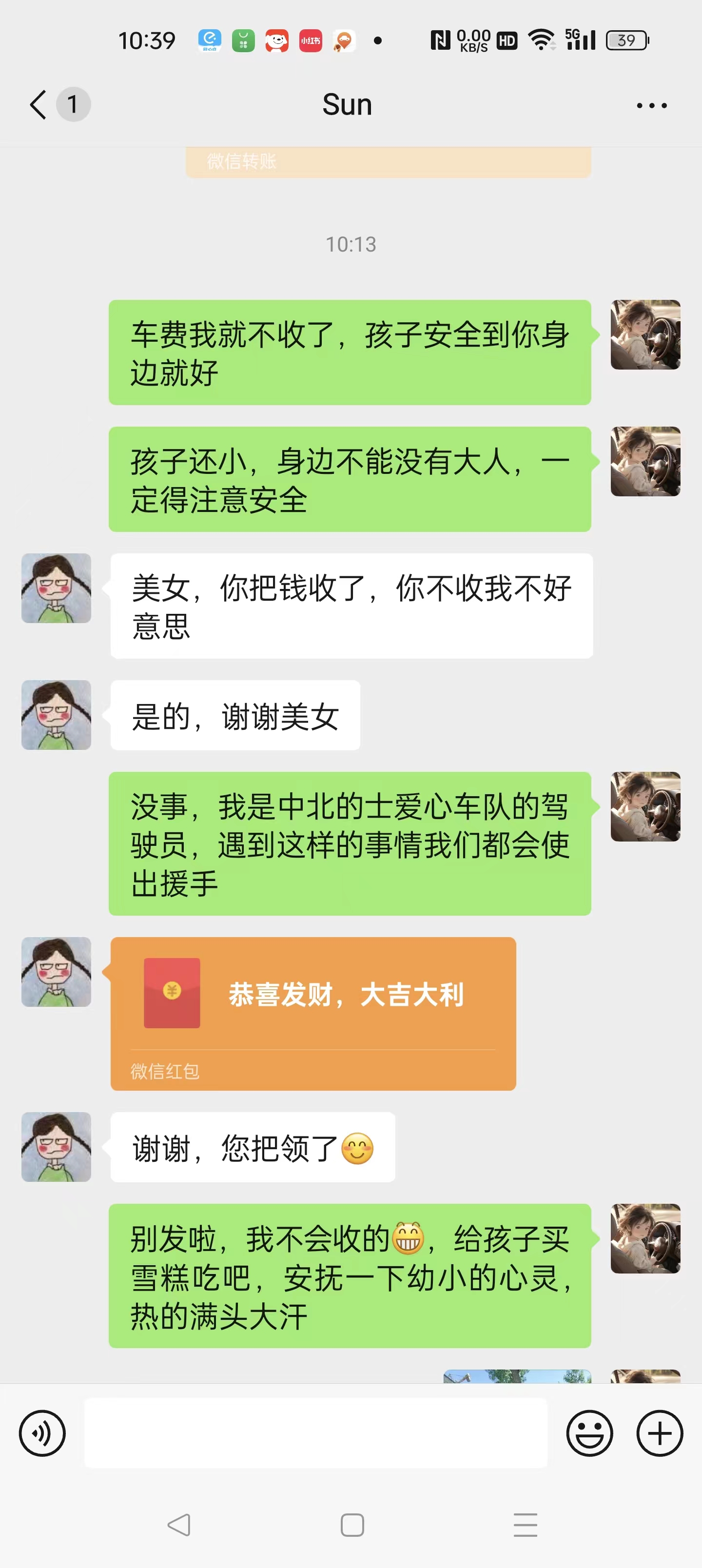This screenshot has height=1568, width=702.
Task: View my avatar beside 车费我就不收了 message
Action: (x=645, y=334)
